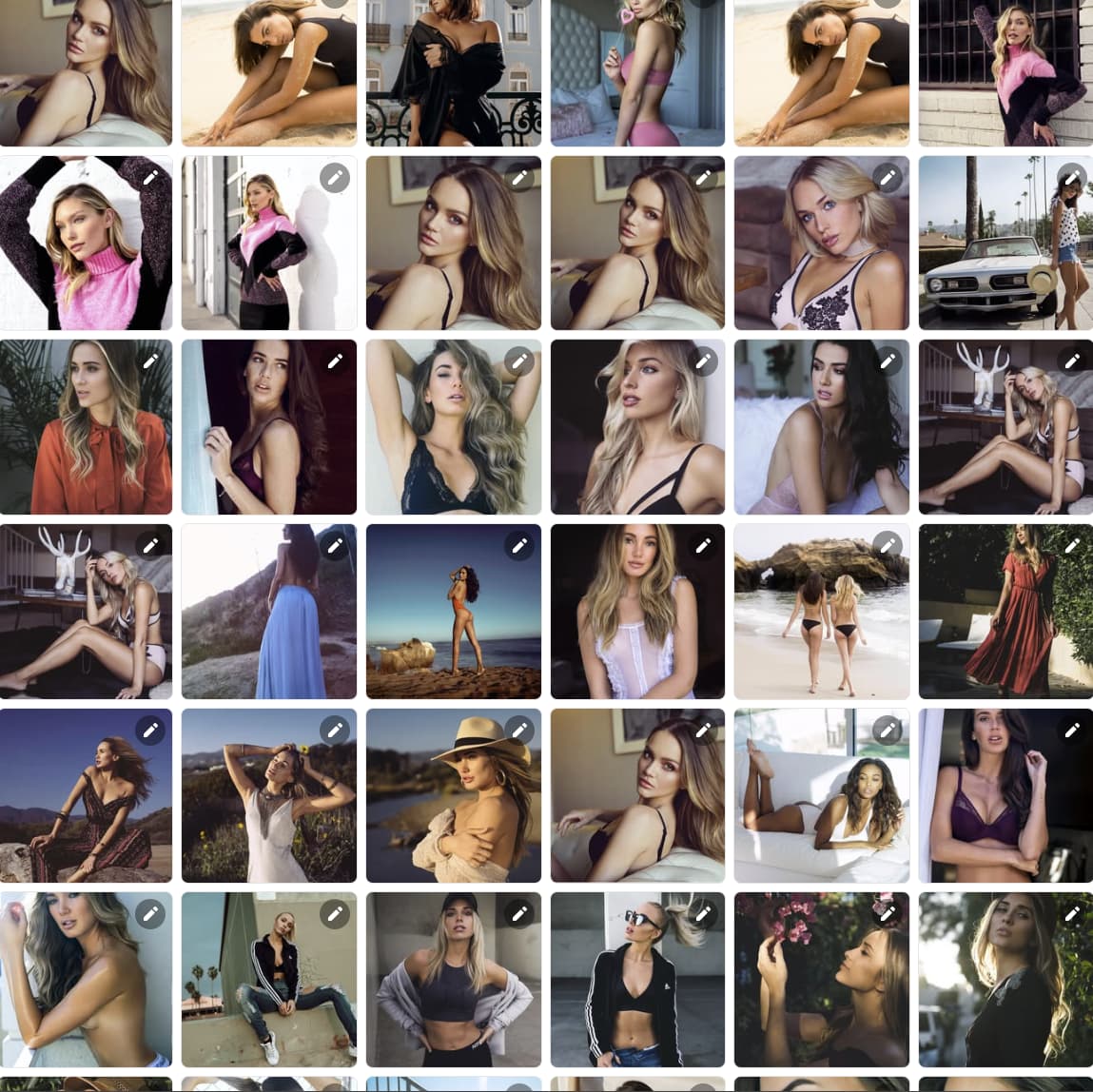Edit the white vintage car photo
Viewport: 1093px width, 1092px height.
click(1071, 178)
